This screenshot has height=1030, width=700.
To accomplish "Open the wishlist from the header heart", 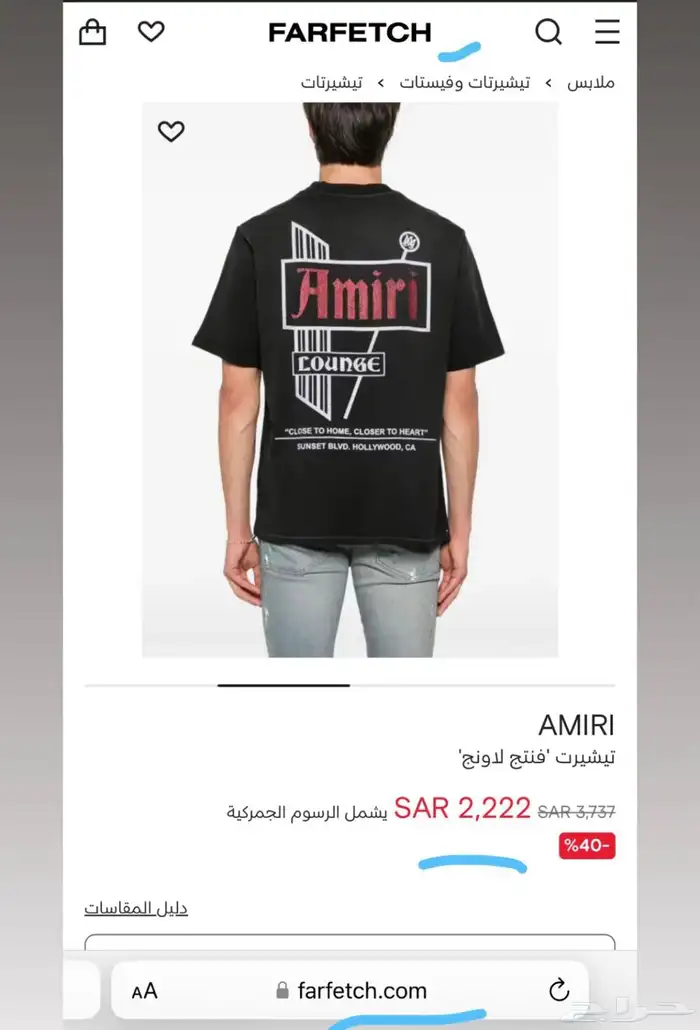I will tap(151, 32).
